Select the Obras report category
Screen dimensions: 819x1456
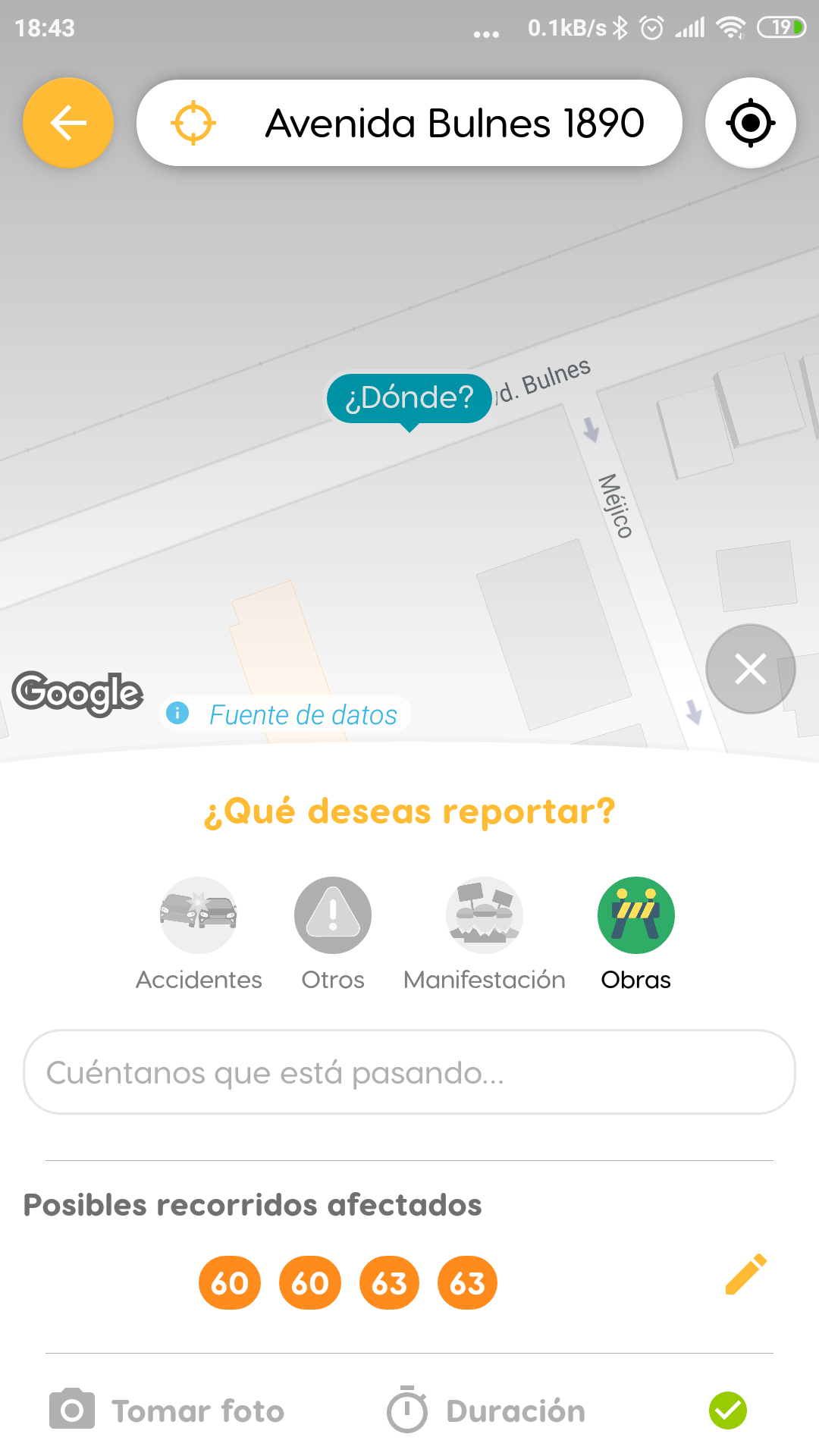tap(635, 916)
